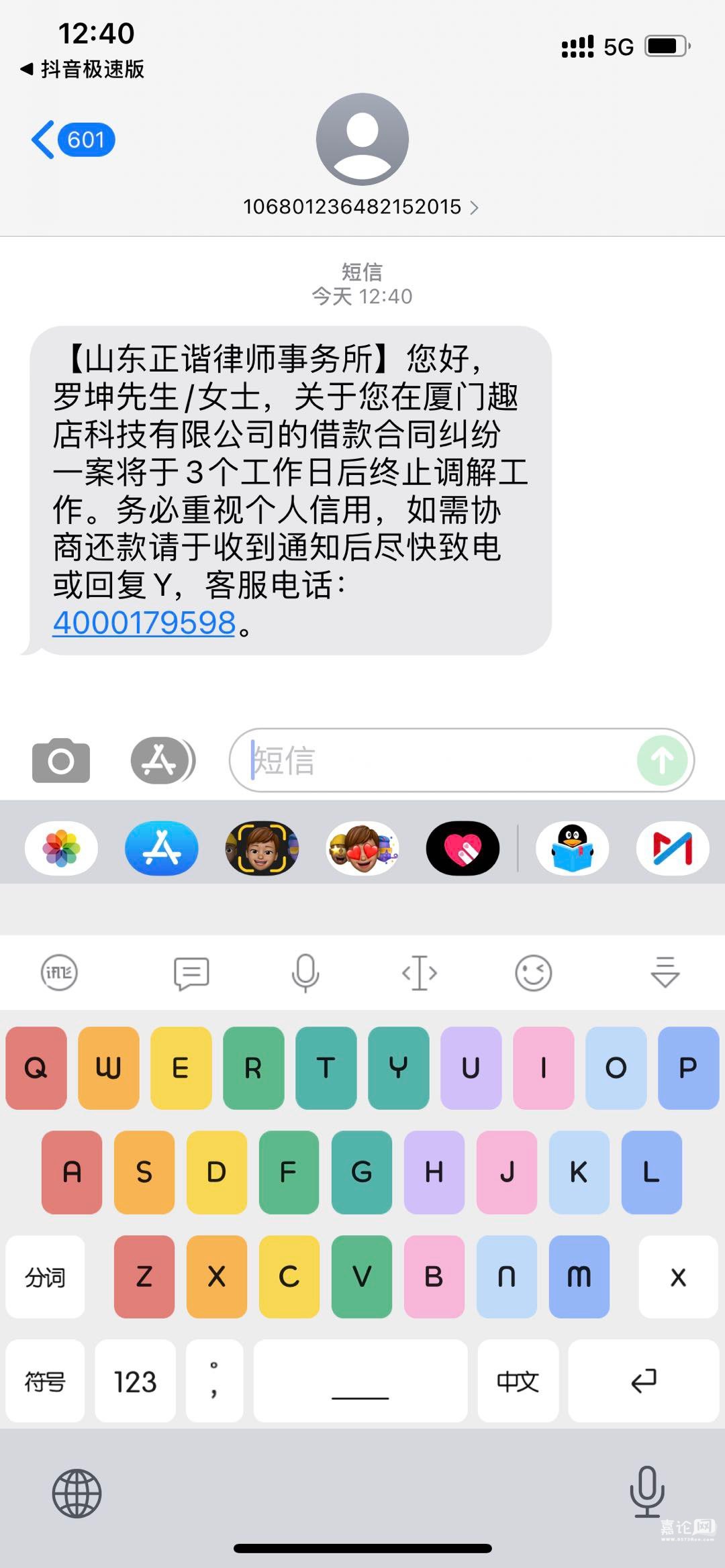Call the phone number 4000179598
Viewport: 725px width, 1568px height.
[x=144, y=623]
